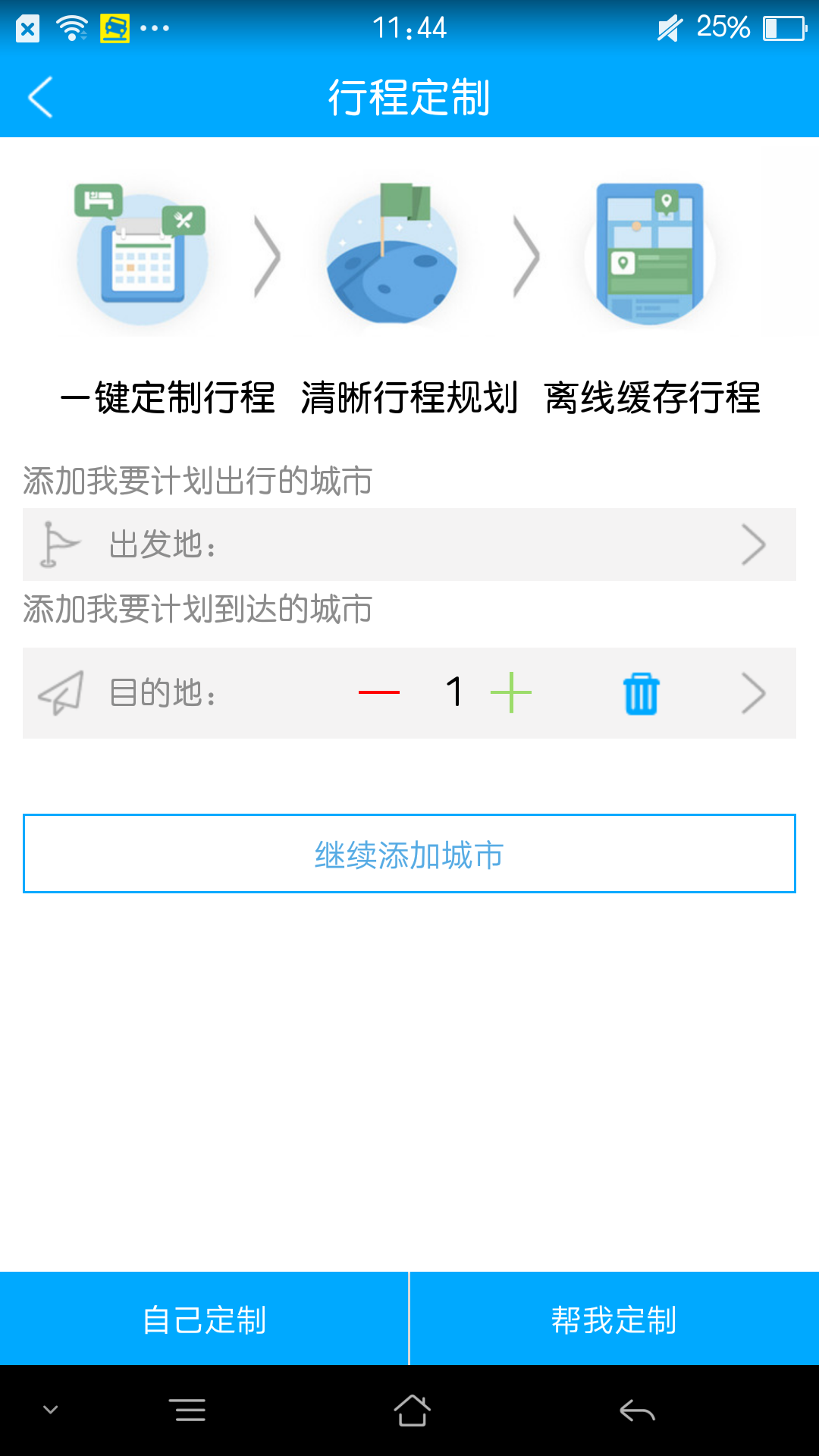Tap the Android home button
Screen dimensions: 819x1456
coord(409,1410)
